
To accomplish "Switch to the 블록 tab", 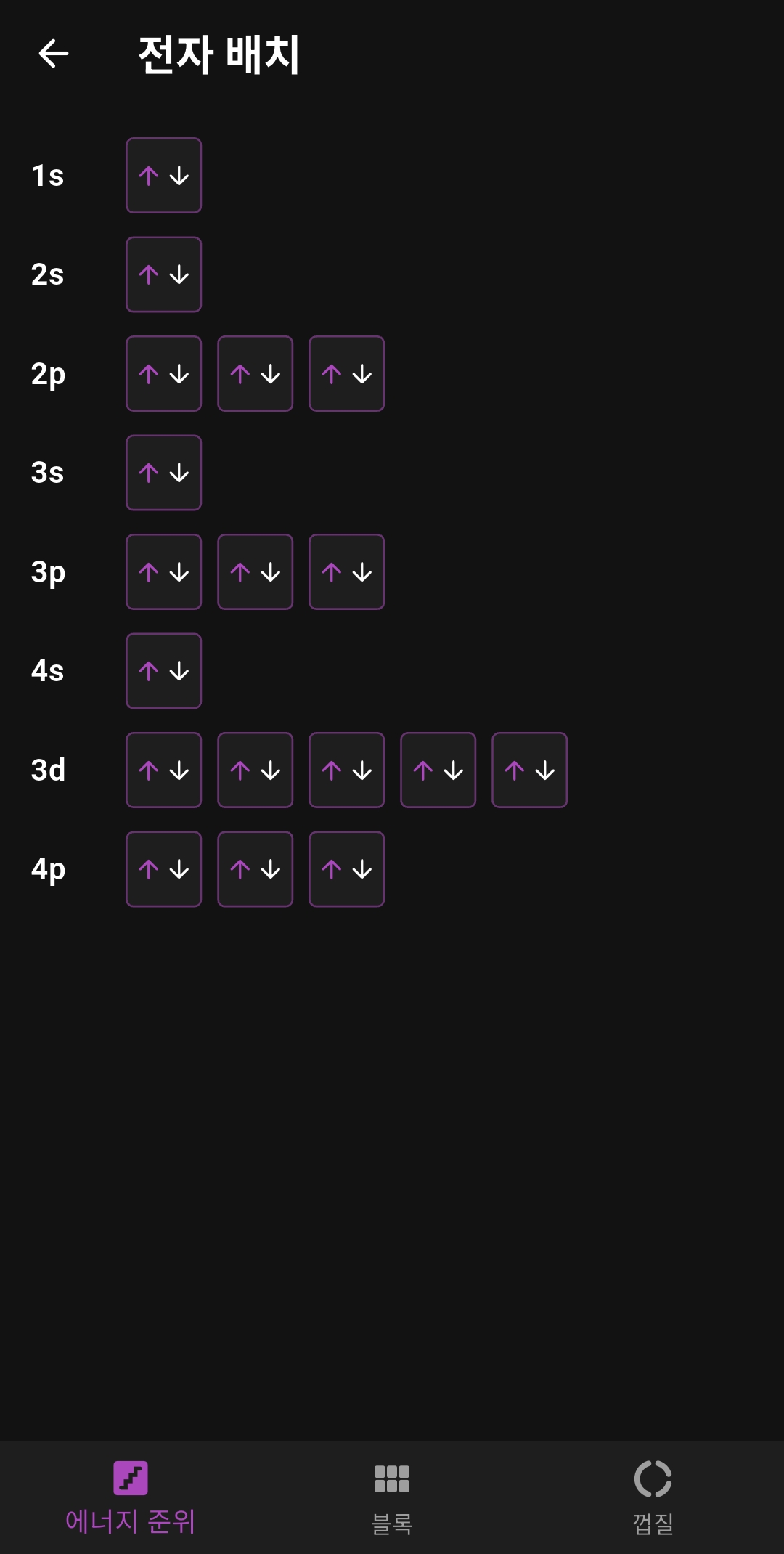I will point(392,1498).
